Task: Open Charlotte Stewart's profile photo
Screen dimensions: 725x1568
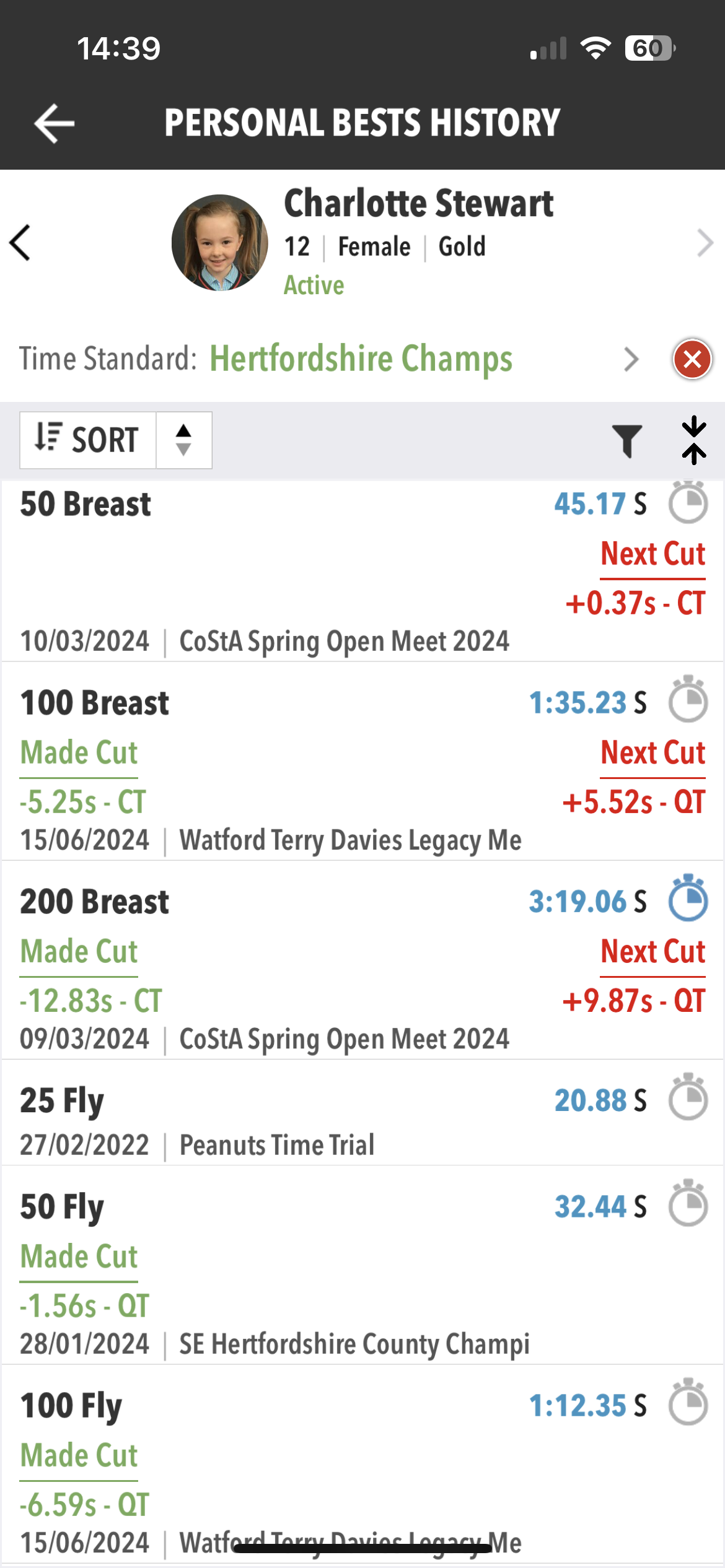Action: (x=219, y=243)
